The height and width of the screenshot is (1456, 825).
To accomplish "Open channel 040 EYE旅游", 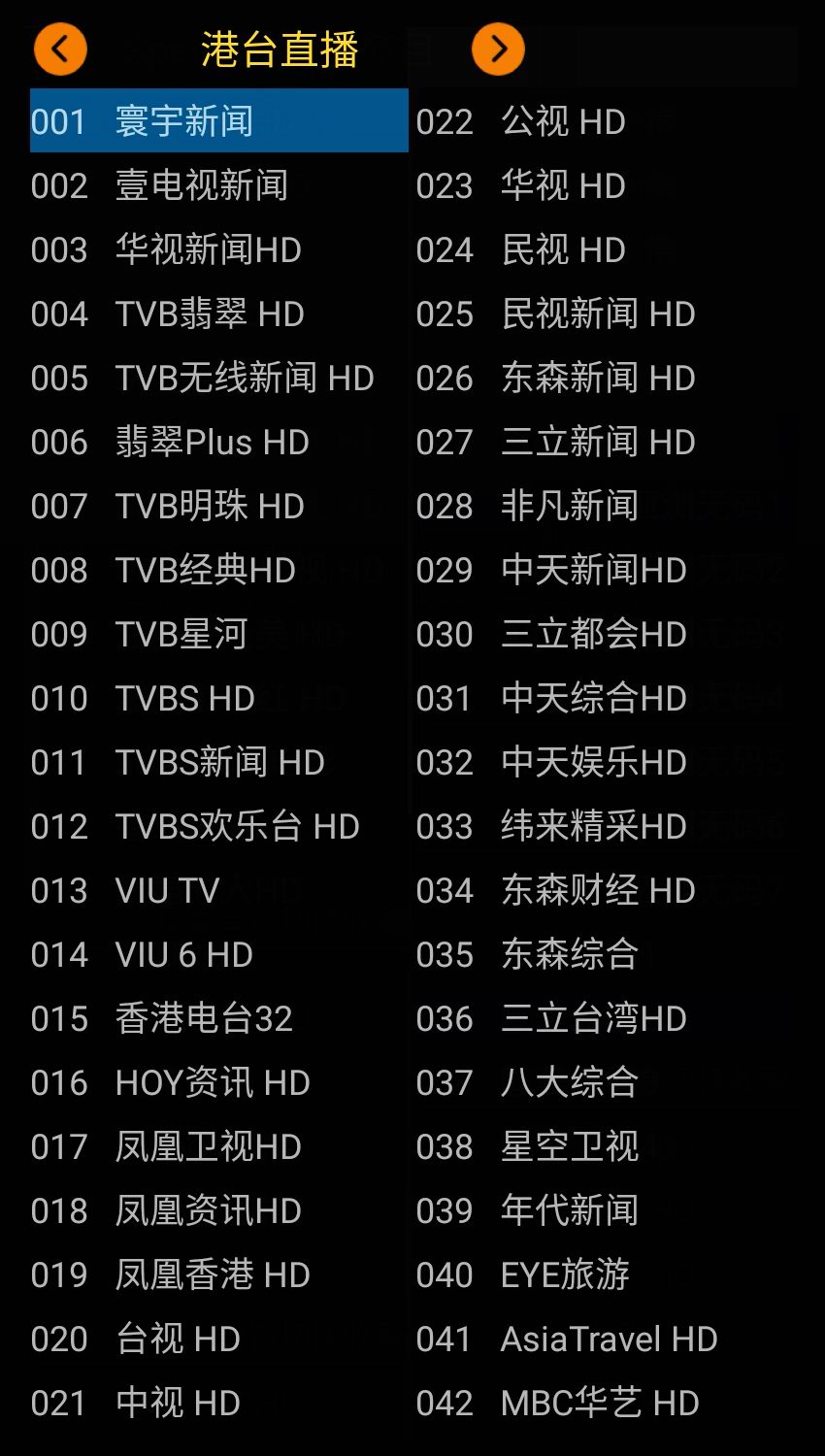I will (x=606, y=1274).
